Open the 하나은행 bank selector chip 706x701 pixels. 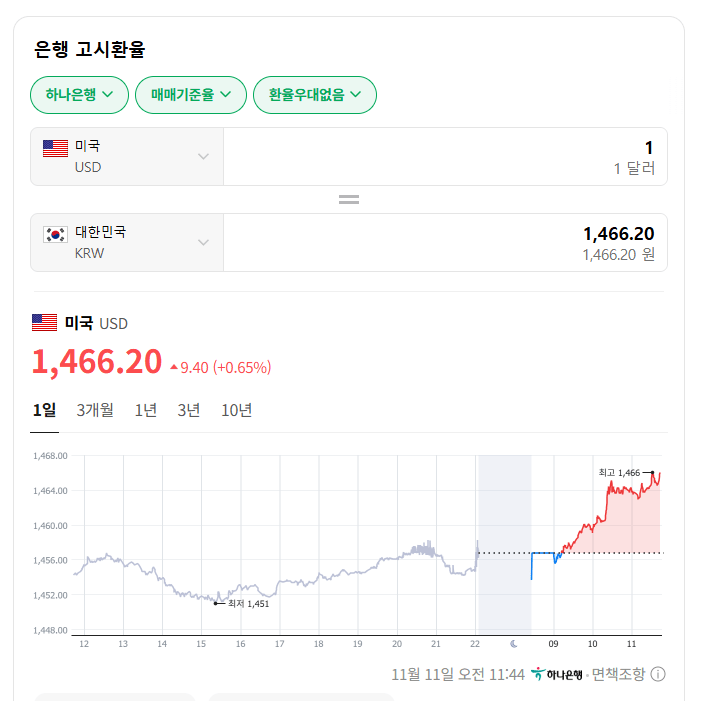[x=79, y=95]
